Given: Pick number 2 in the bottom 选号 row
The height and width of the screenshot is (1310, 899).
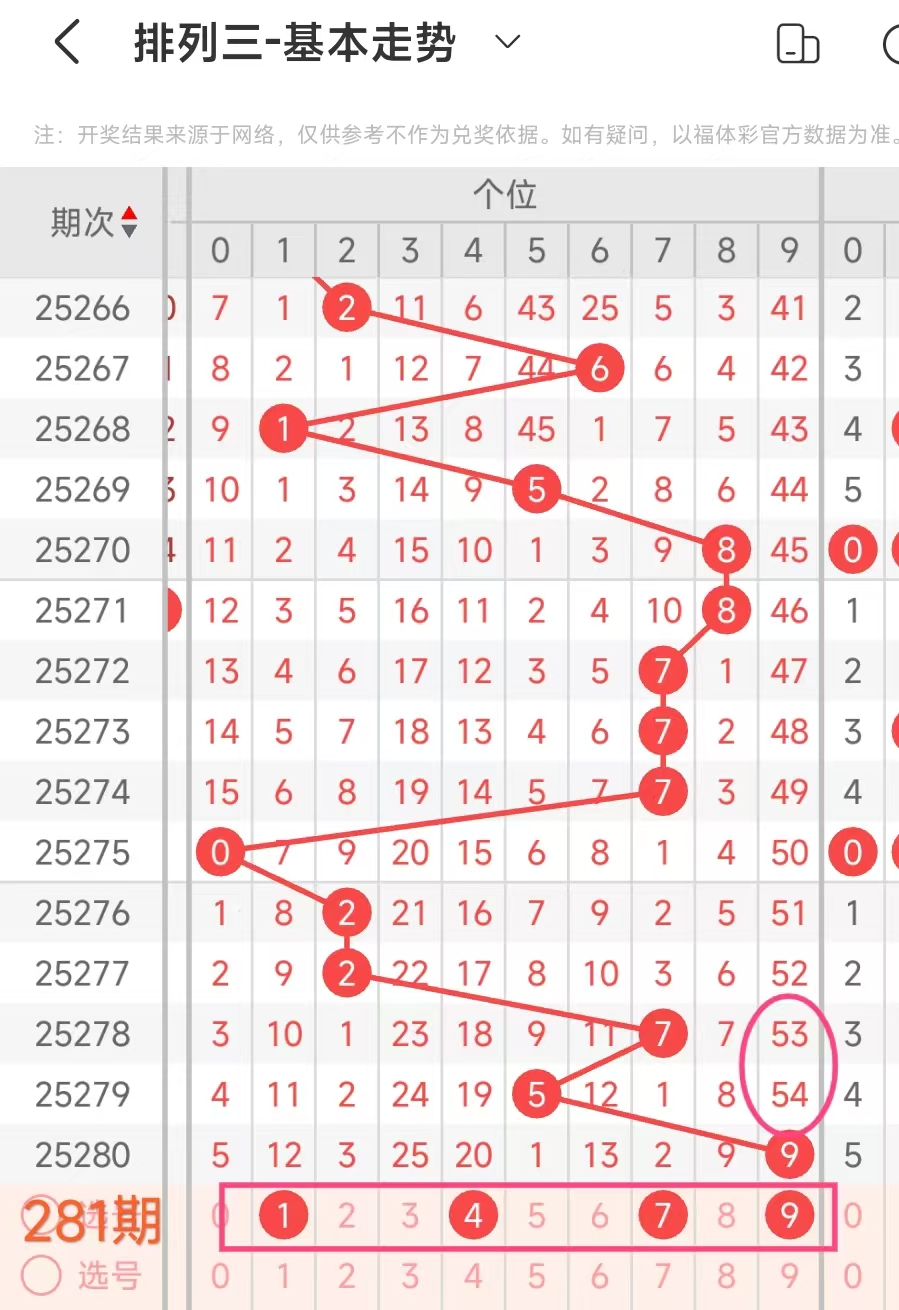Looking at the screenshot, I should pyautogui.click(x=346, y=1276).
